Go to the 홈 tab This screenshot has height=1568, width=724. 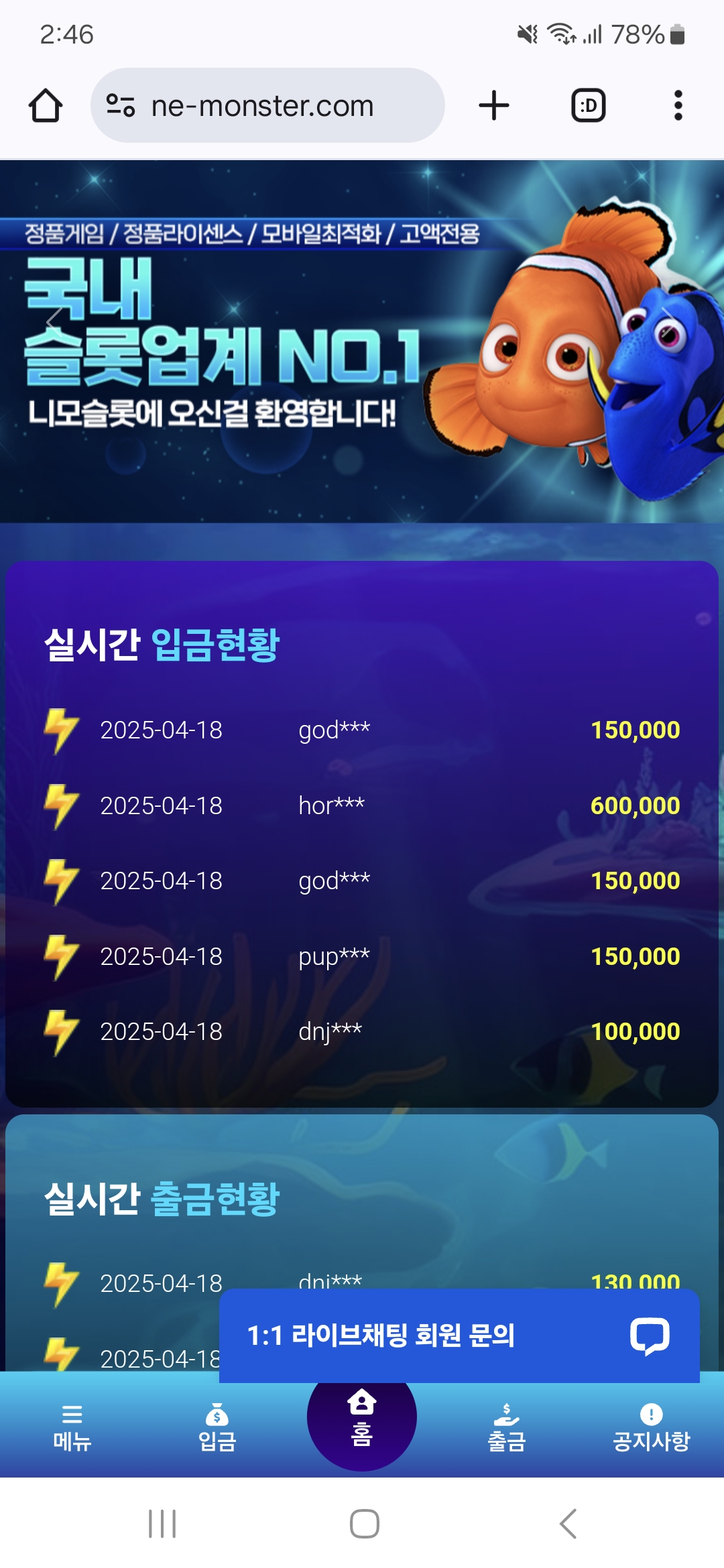coord(362,1417)
